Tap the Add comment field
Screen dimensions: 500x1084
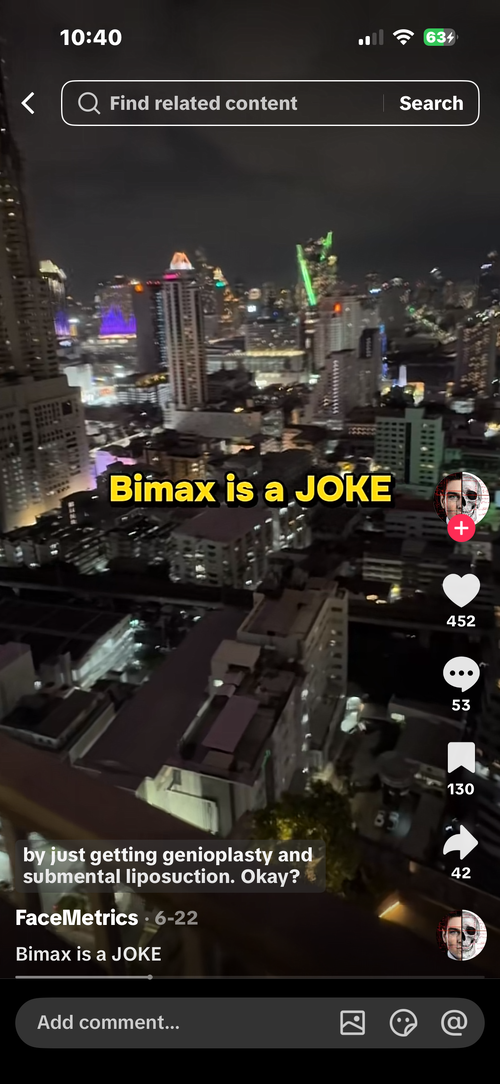[x=173, y=1022]
